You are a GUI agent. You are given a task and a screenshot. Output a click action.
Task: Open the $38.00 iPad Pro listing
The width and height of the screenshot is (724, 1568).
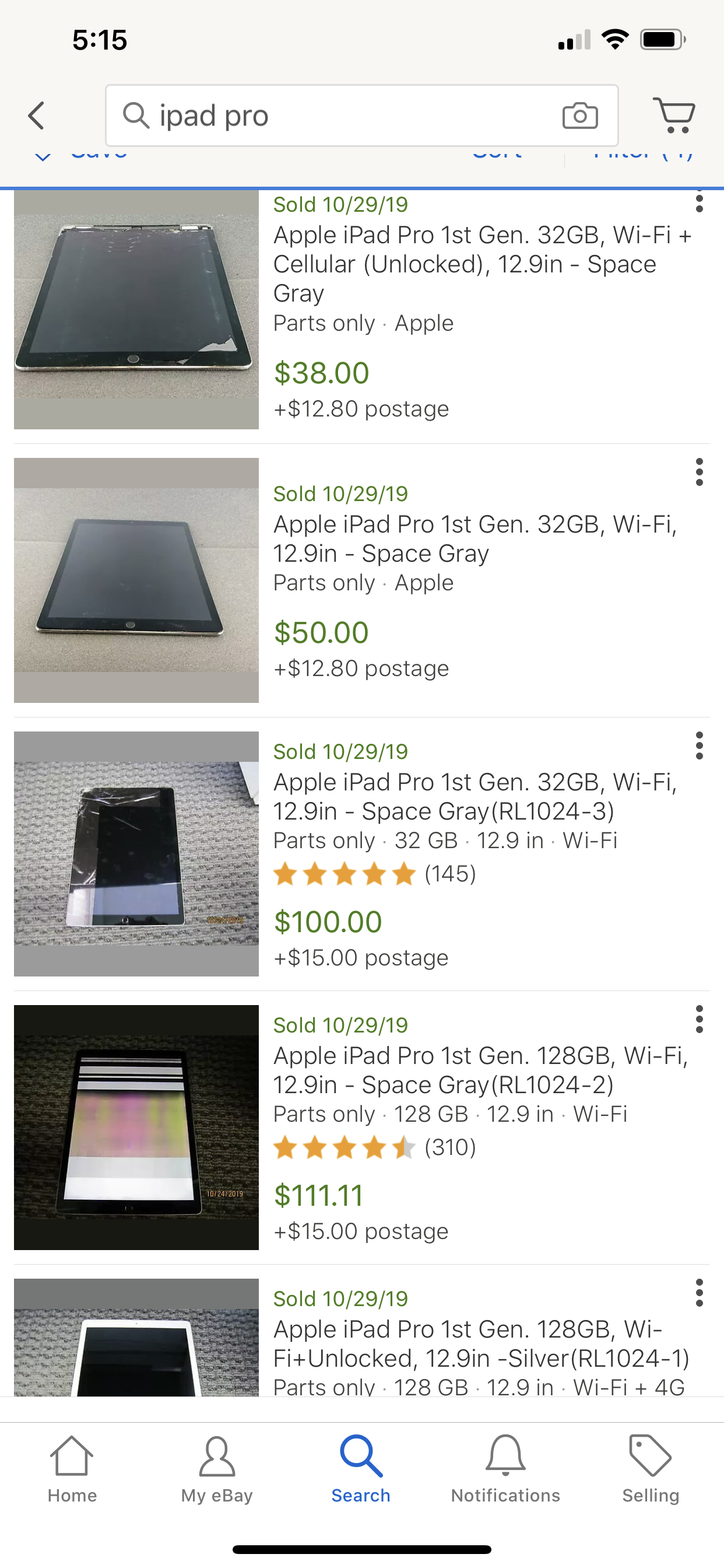tap(475, 264)
